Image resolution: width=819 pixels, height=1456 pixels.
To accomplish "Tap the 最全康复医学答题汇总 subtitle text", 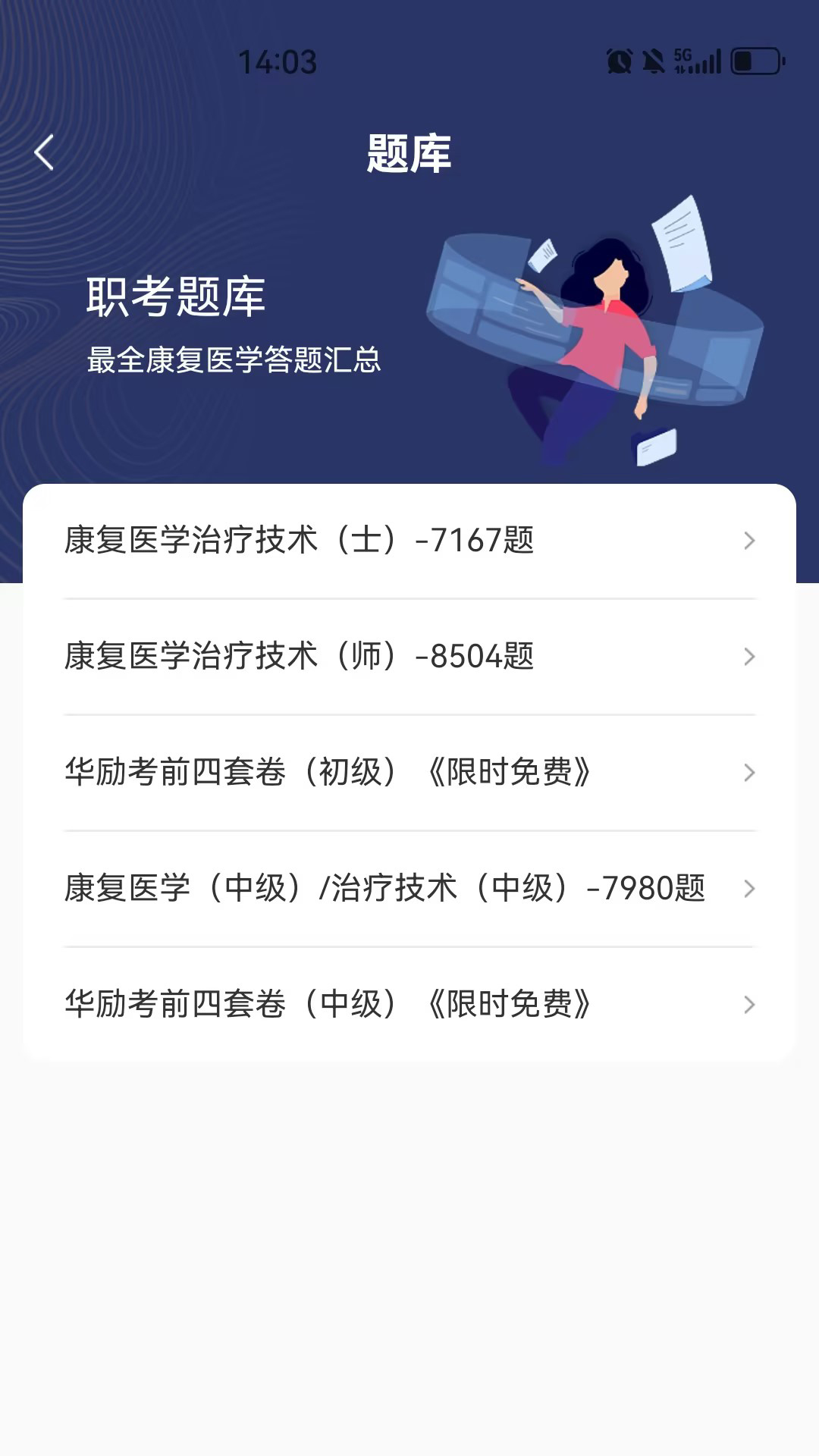I will tap(235, 362).
